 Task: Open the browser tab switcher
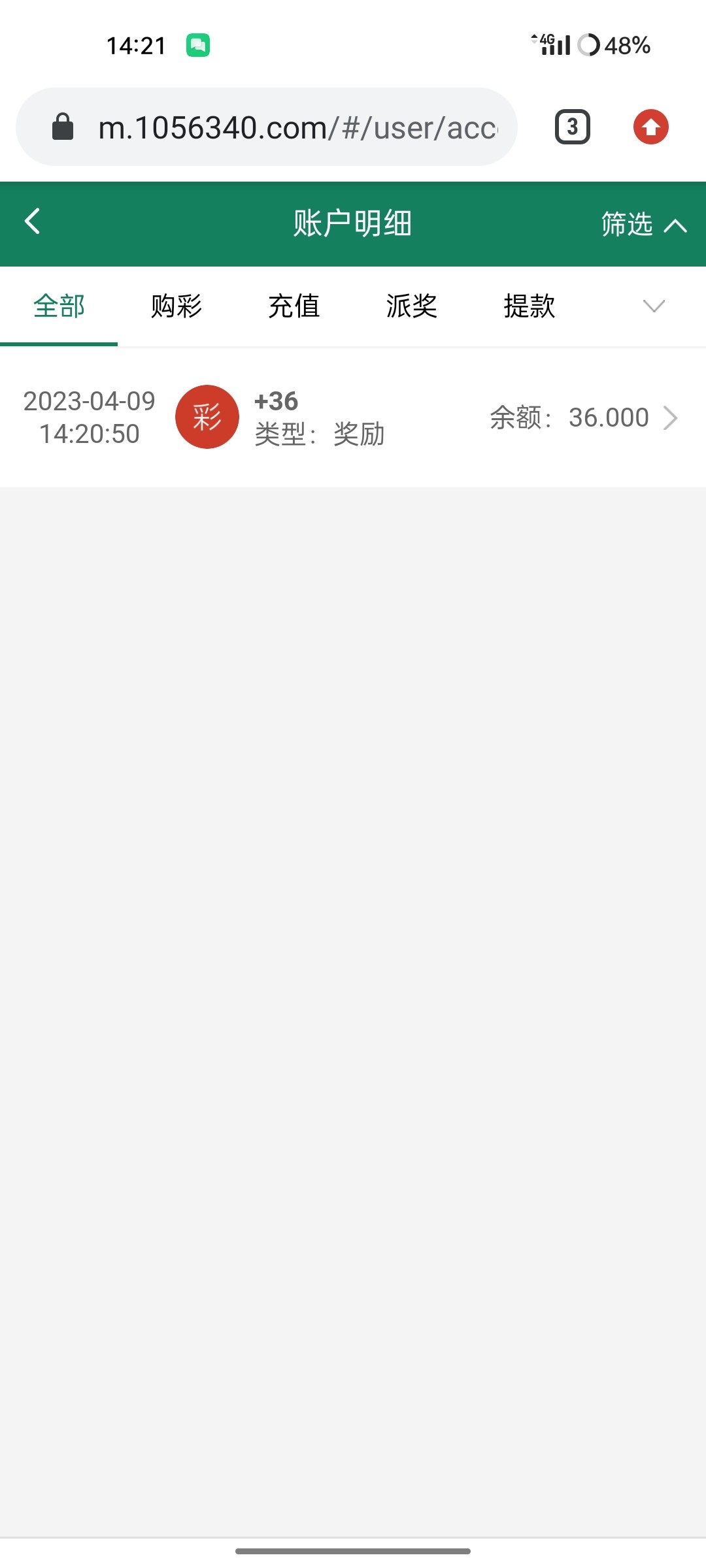573,127
